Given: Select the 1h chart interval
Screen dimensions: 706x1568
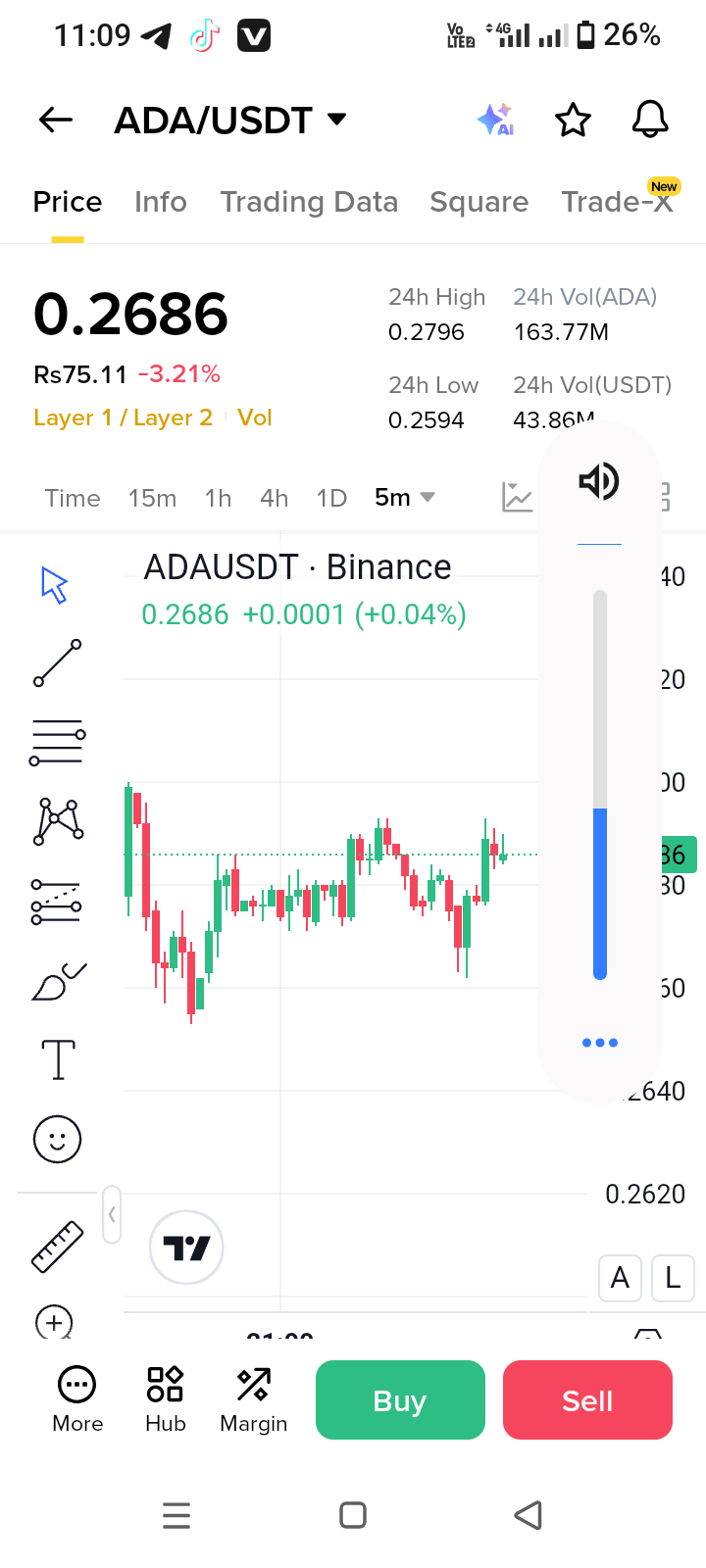Looking at the screenshot, I should point(218,498).
